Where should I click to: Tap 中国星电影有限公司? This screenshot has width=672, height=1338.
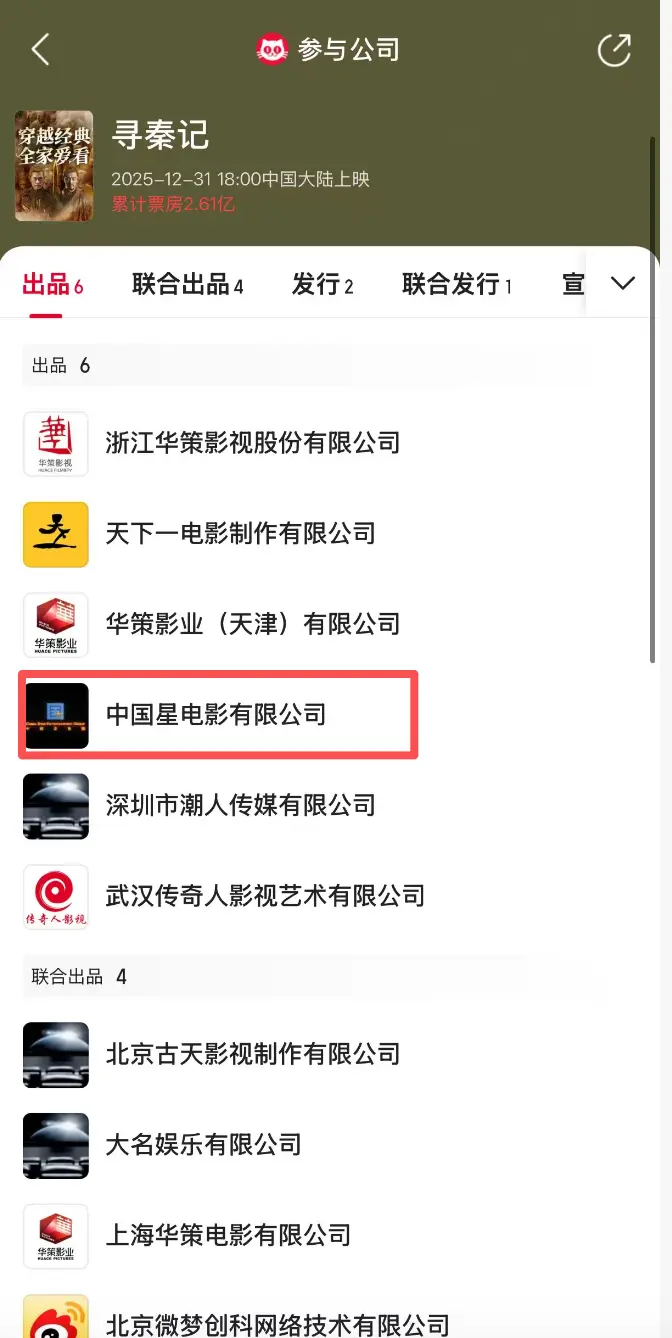216,715
